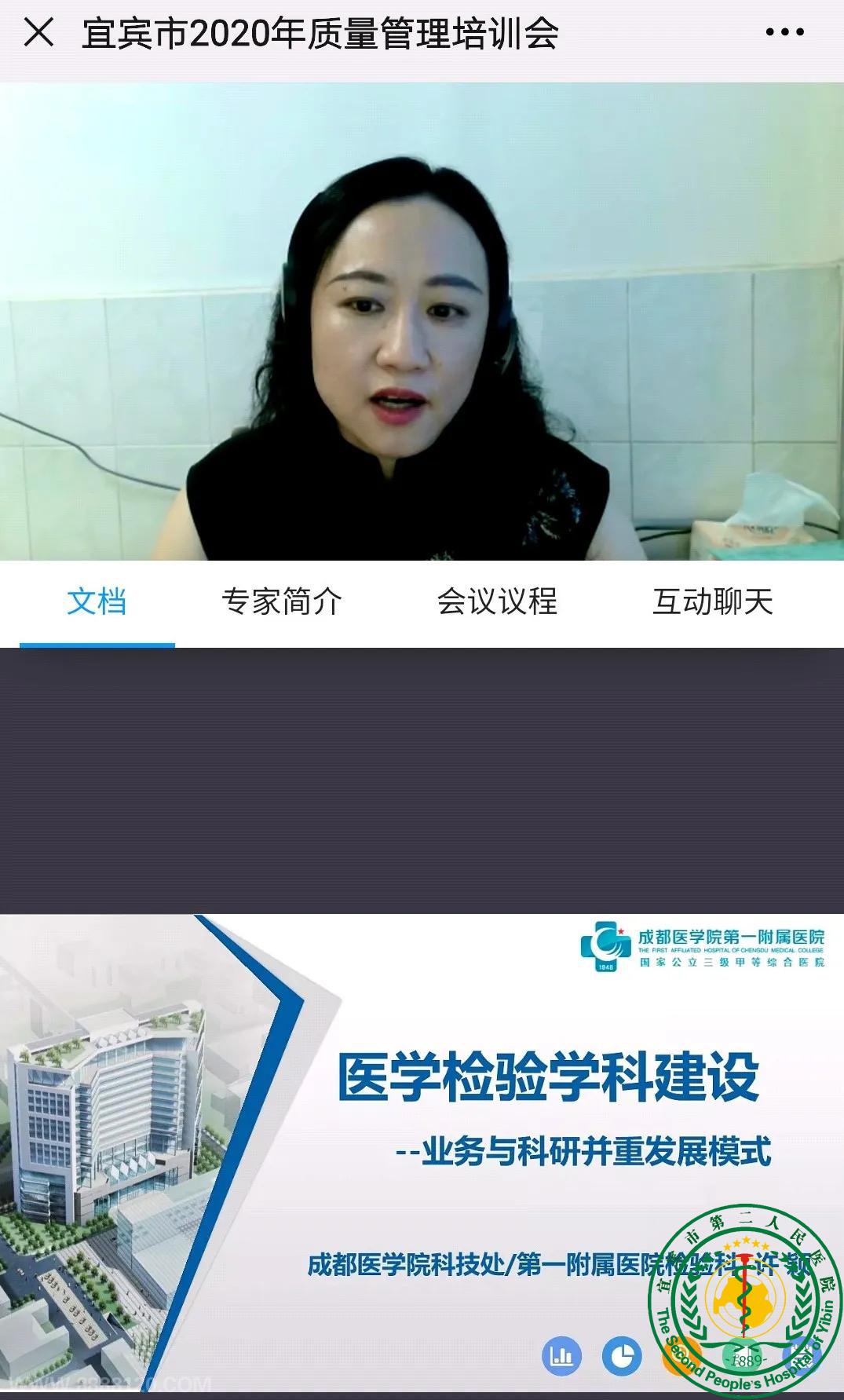Viewport: 844px width, 1400px height.
Task: Switch to the 文档 tab
Action: pos(97,602)
